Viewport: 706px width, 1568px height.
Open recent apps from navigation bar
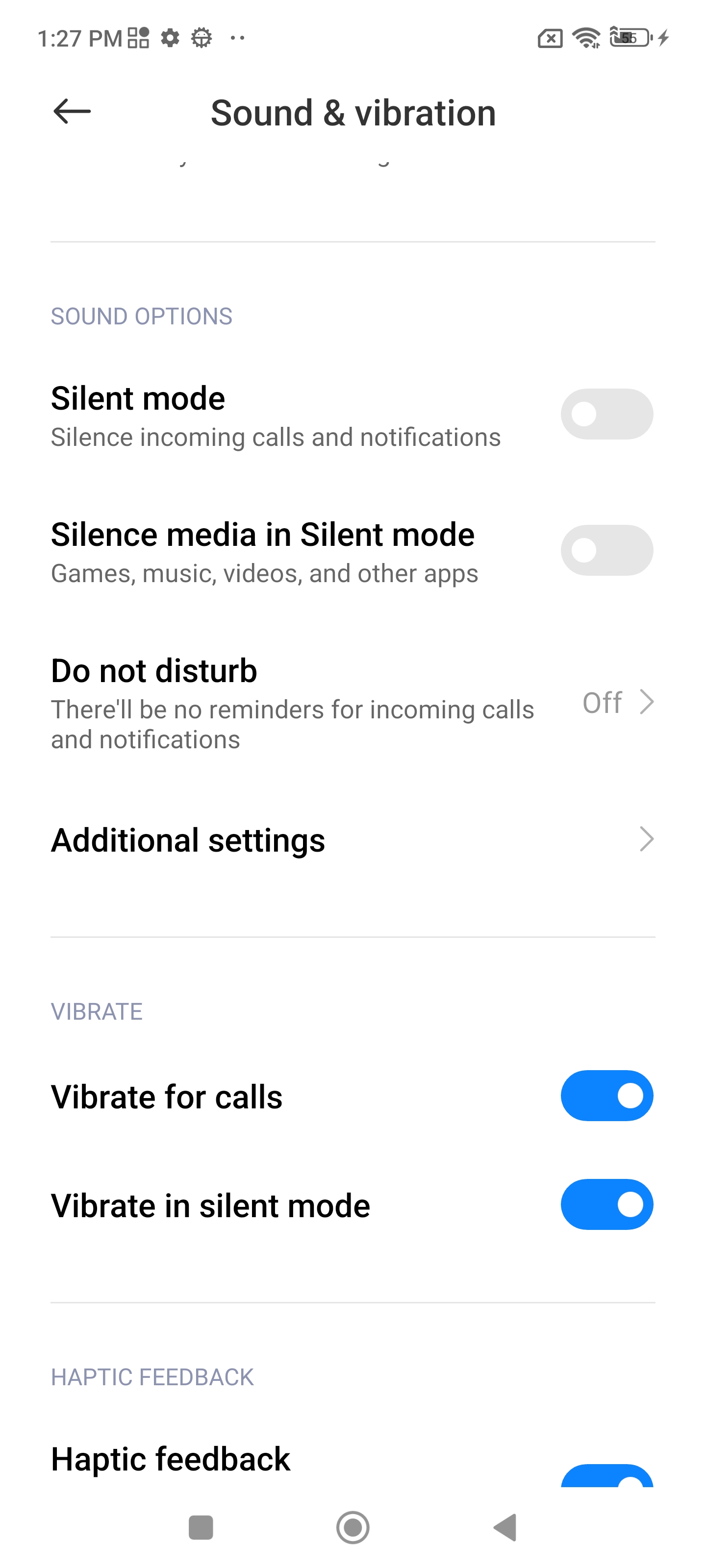tap(201, 1527)
